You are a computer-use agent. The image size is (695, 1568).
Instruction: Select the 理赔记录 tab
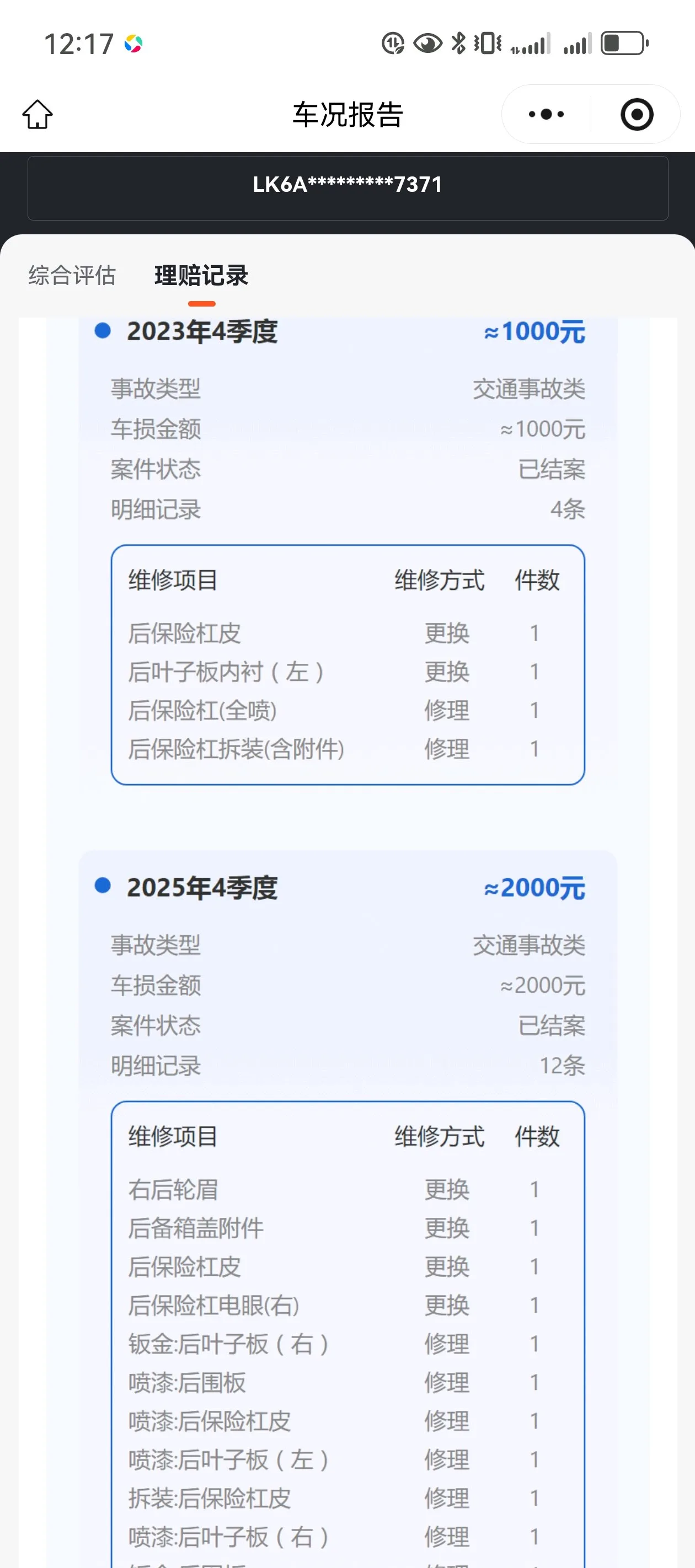click(x=202, y=275)
